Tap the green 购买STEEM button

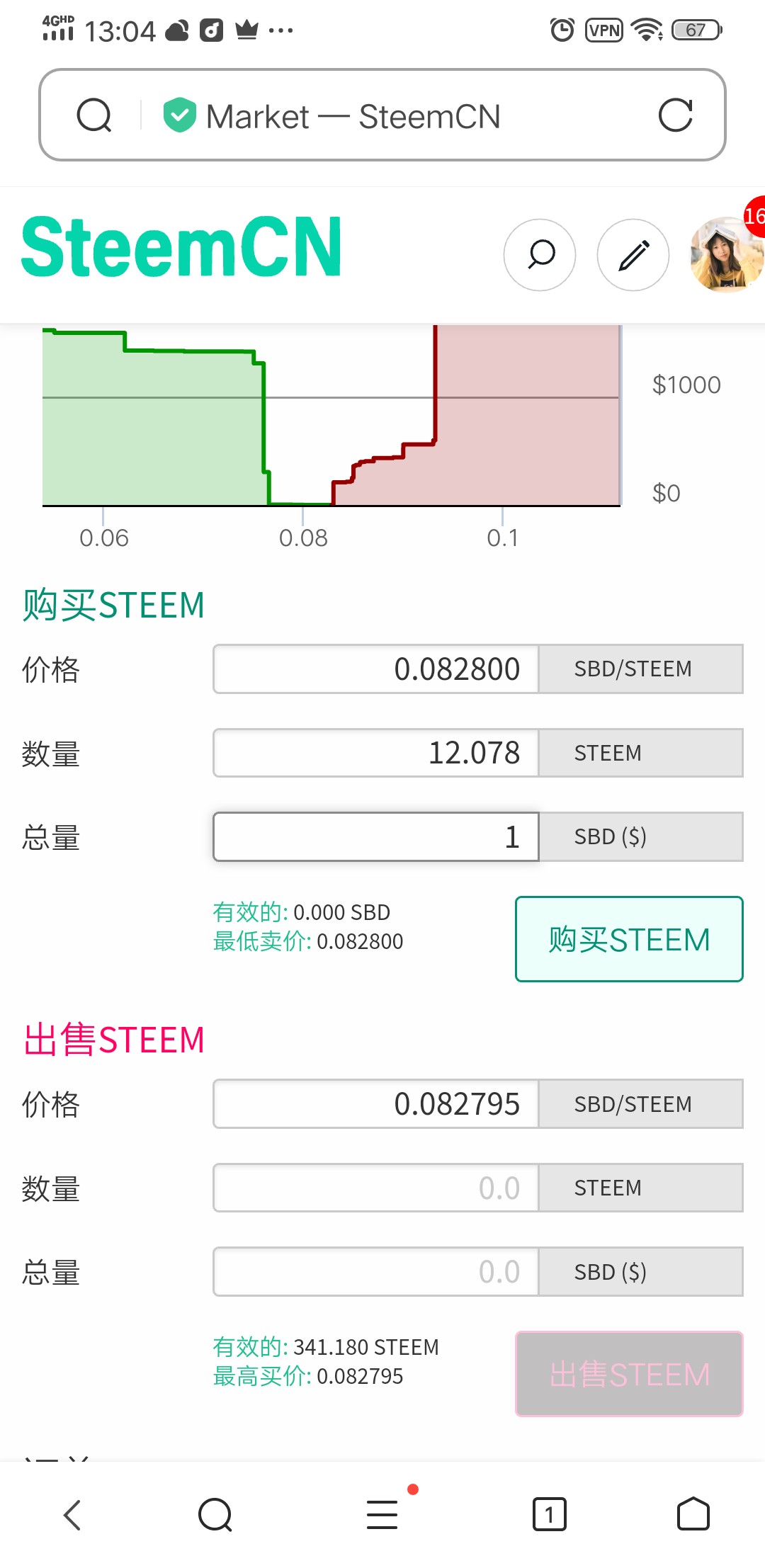pos(629,939)
